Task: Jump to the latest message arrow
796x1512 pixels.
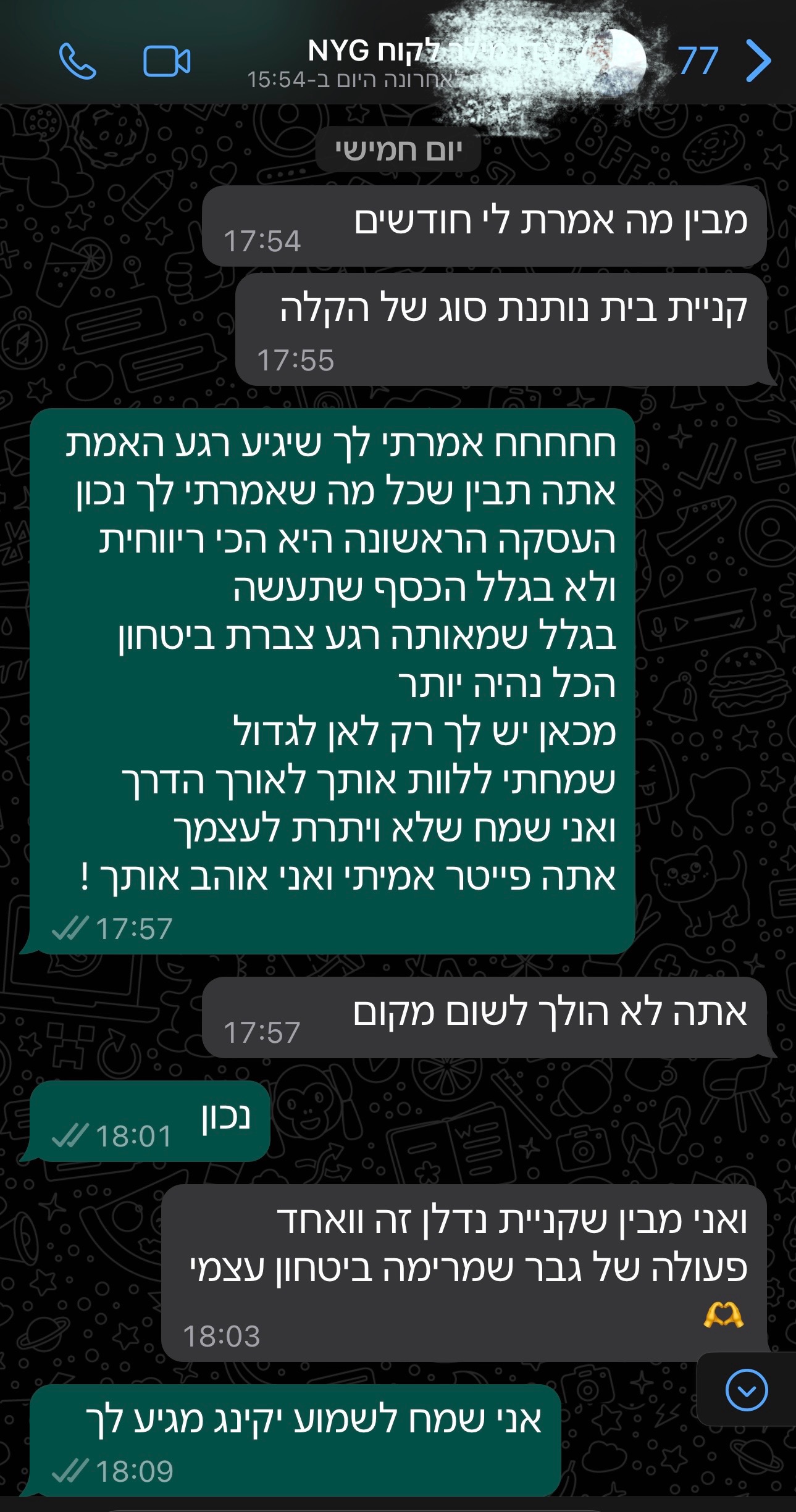Action: (747, 1390)
